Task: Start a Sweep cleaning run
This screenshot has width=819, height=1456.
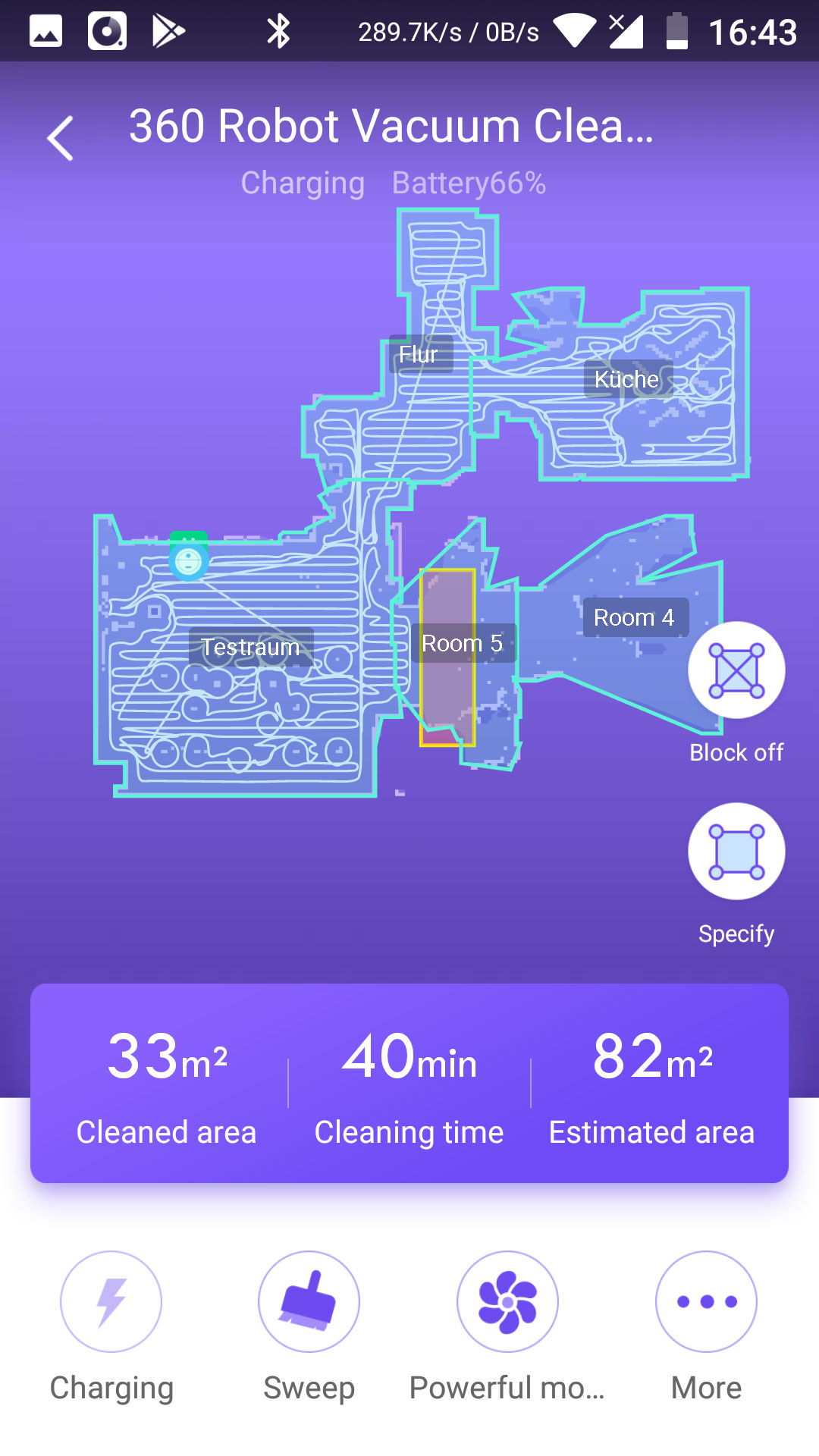Action: 309,1301
